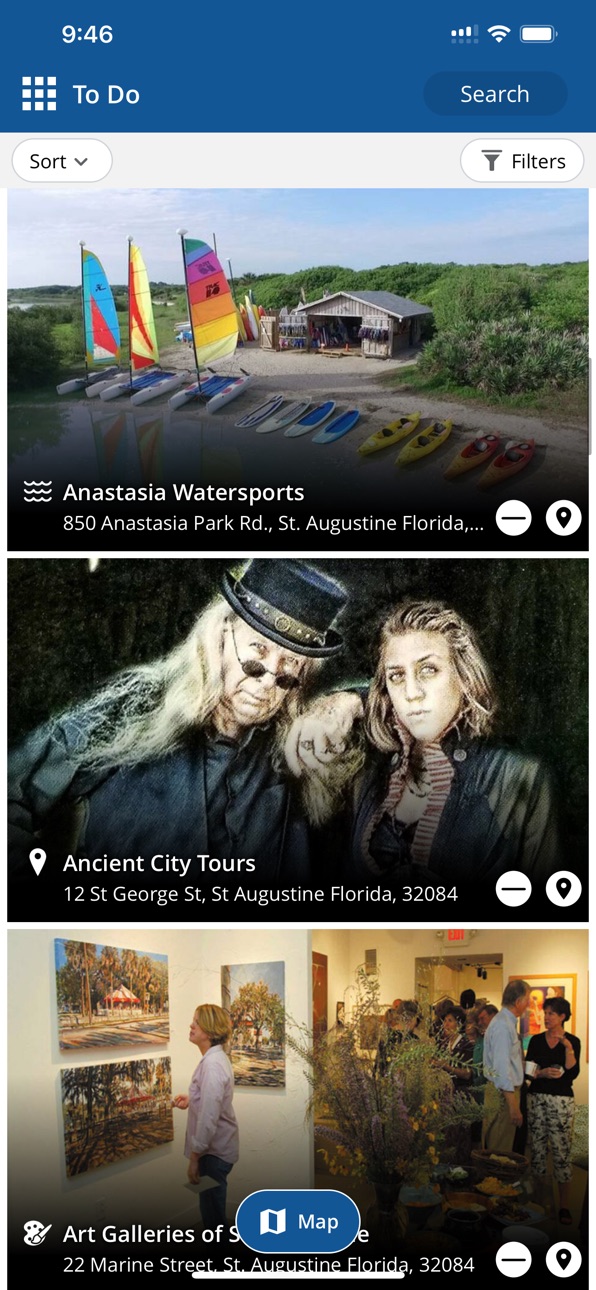
Task: Expand the Sort dropdown
Action: [62, 161]
